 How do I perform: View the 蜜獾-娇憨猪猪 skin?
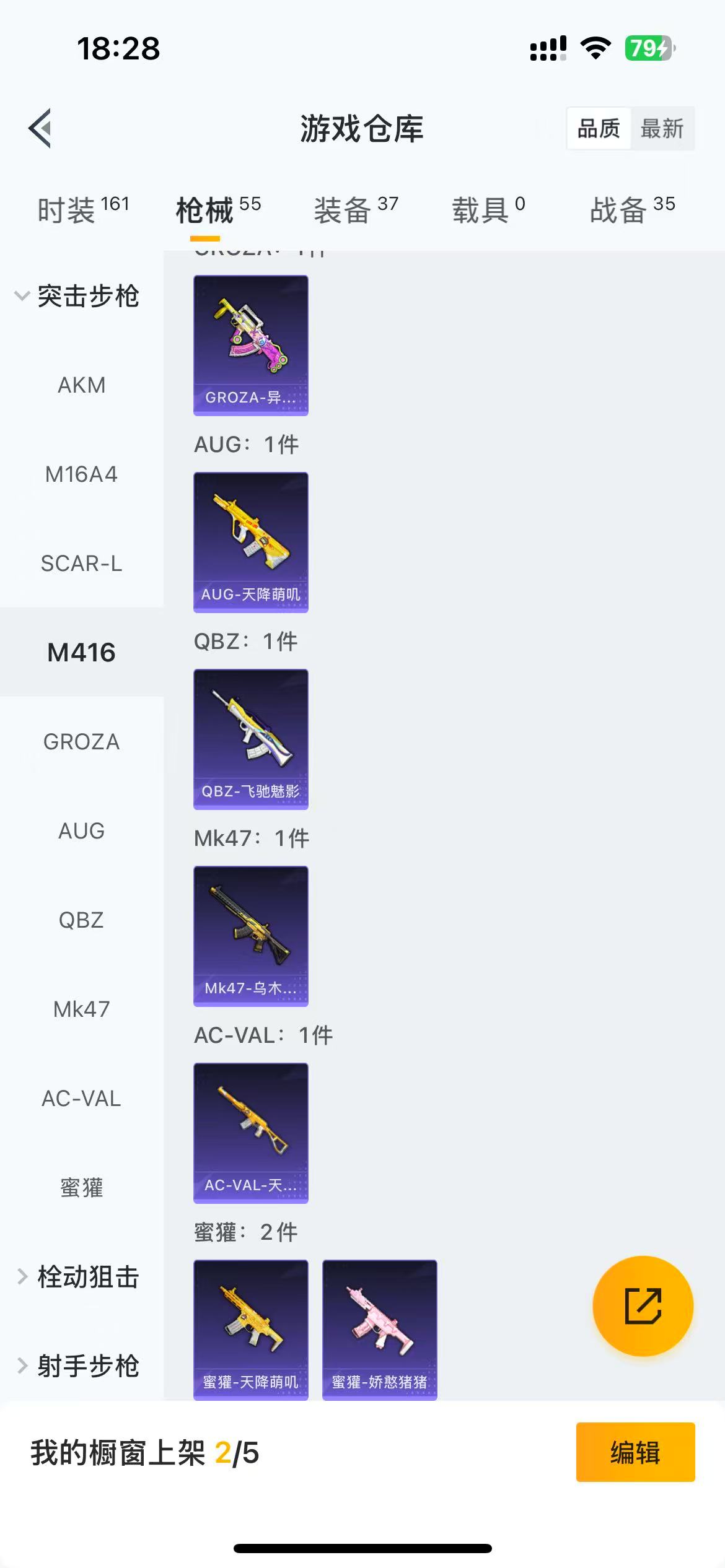[380, 1330]
